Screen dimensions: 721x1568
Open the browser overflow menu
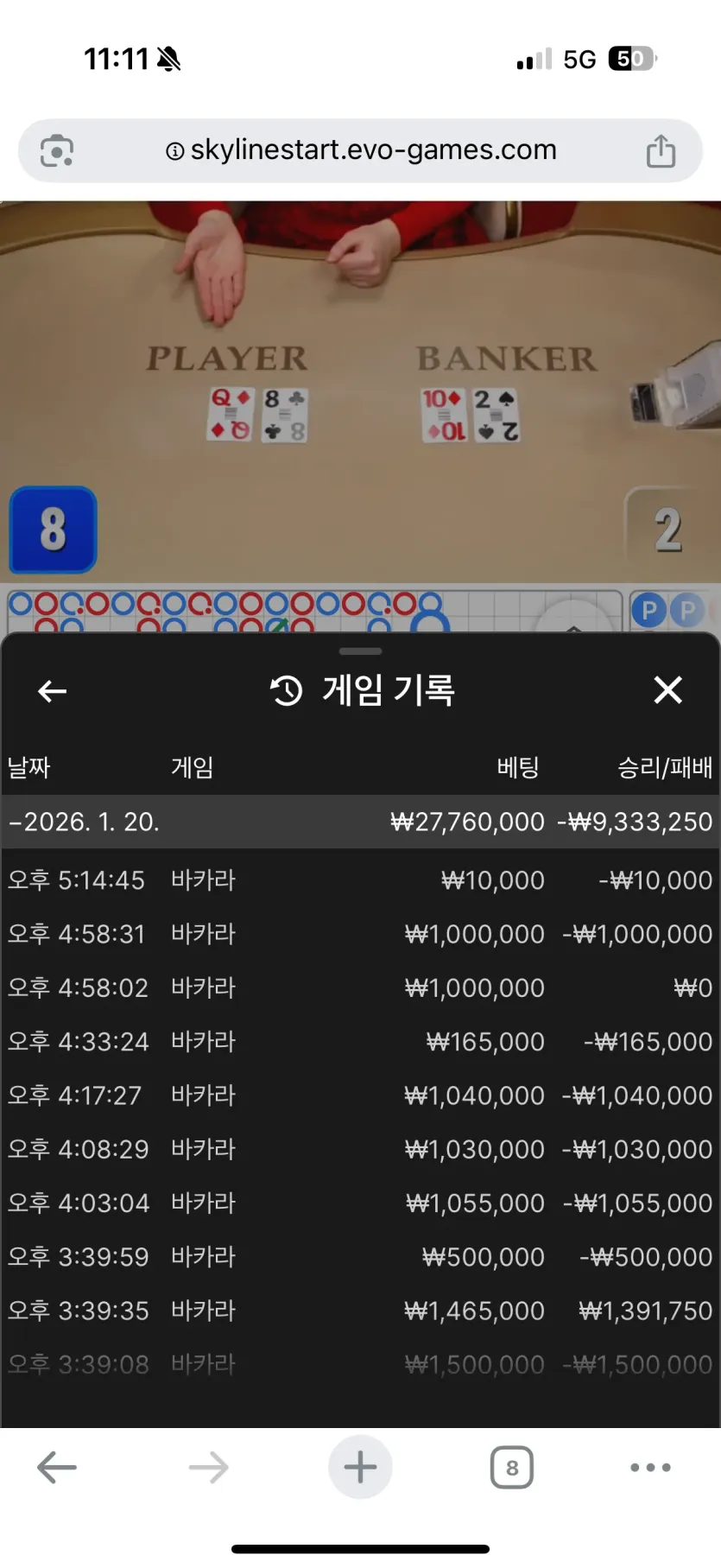point(650,1467)
